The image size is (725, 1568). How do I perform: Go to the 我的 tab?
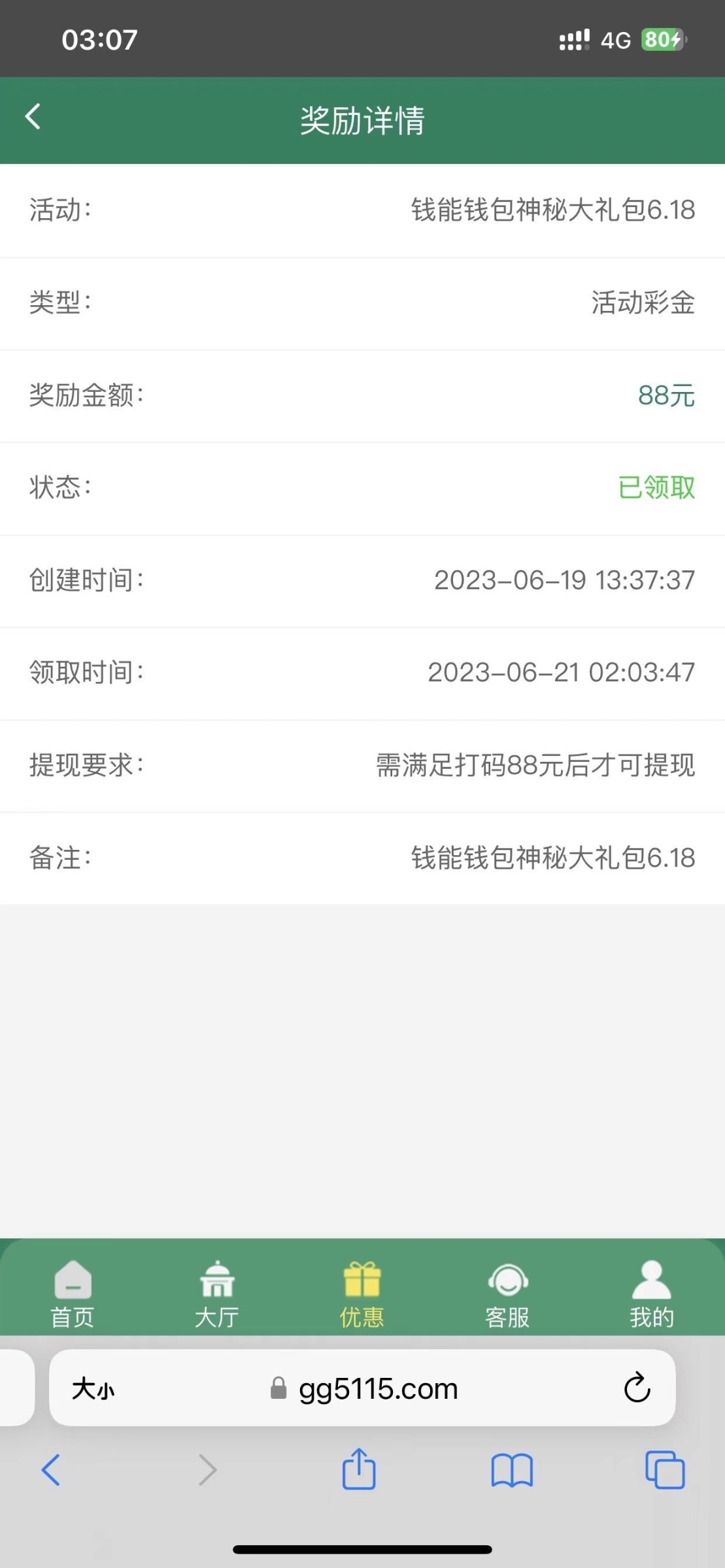tap(651, 1294)
